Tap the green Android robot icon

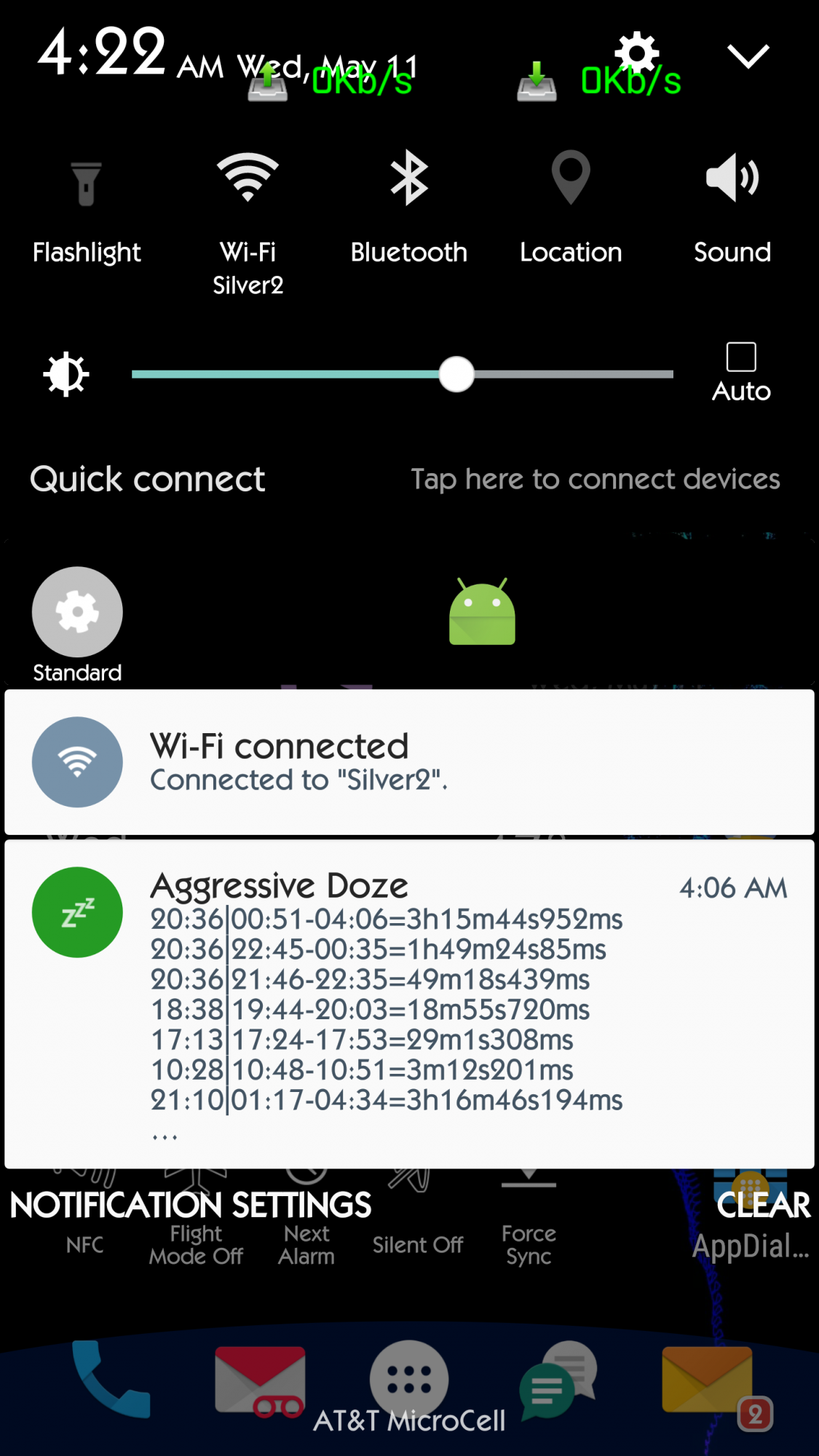coord(482,612)
